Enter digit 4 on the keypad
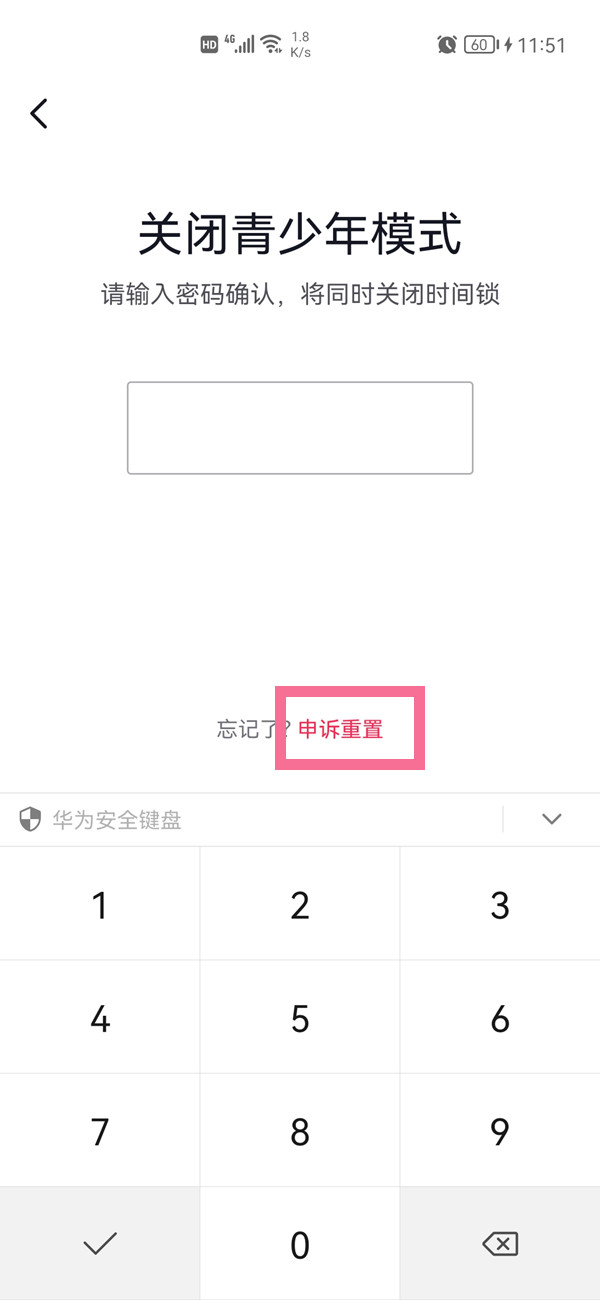Viewport: 600px width, 1300px height. pyautogui.click(x=100, y=1018)
